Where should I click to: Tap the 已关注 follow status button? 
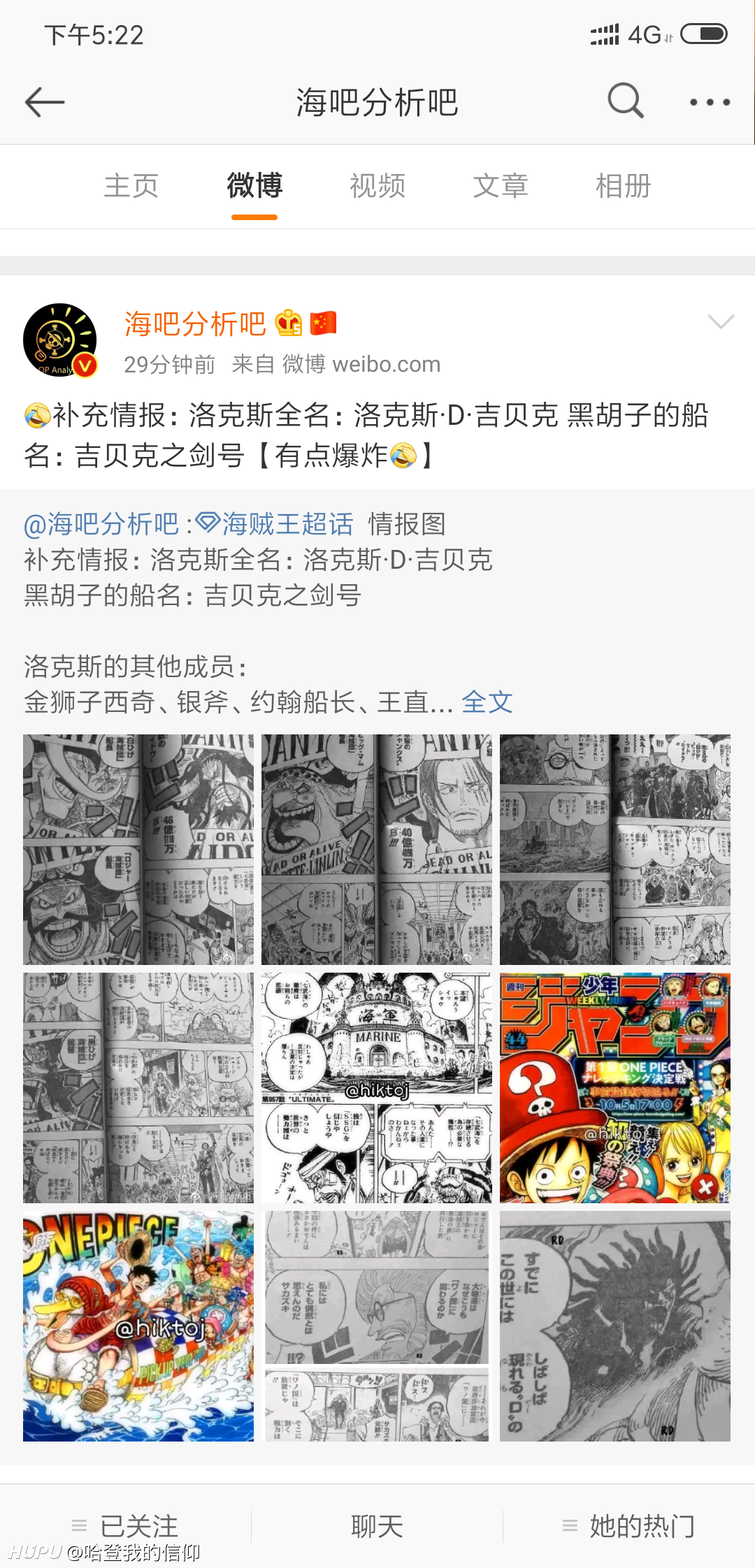(x=126, y=1526)
